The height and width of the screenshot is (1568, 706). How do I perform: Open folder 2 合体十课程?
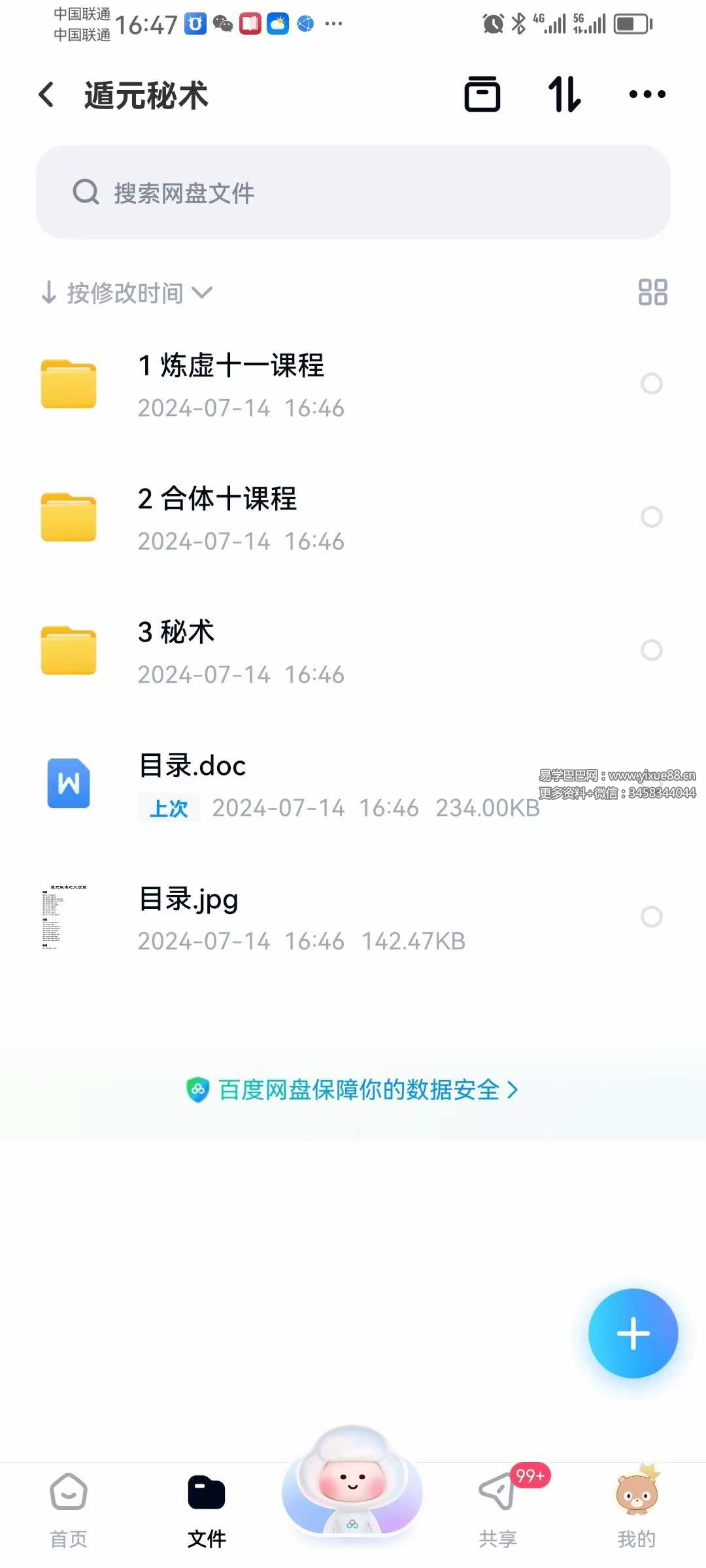tap(217, 499)
